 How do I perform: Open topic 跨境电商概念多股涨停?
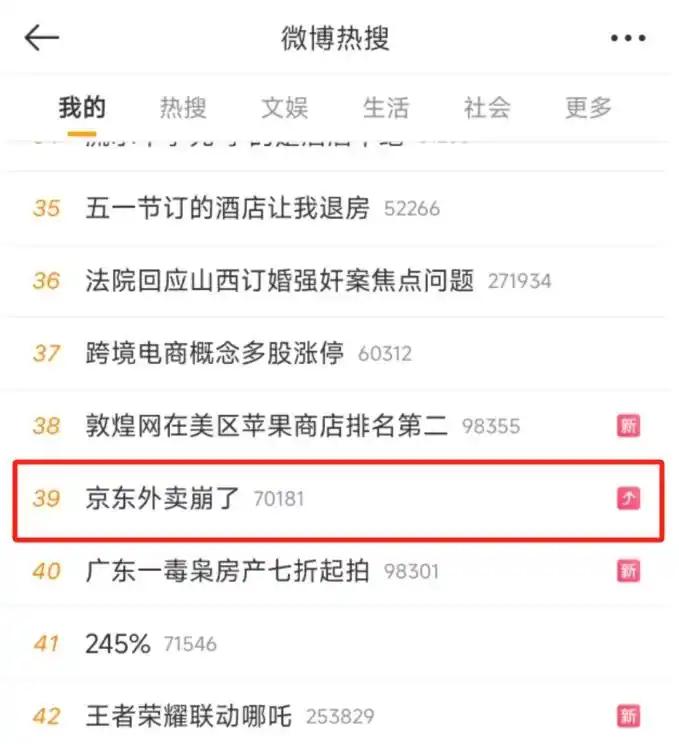pyautogui.click(x=215, y=353)
